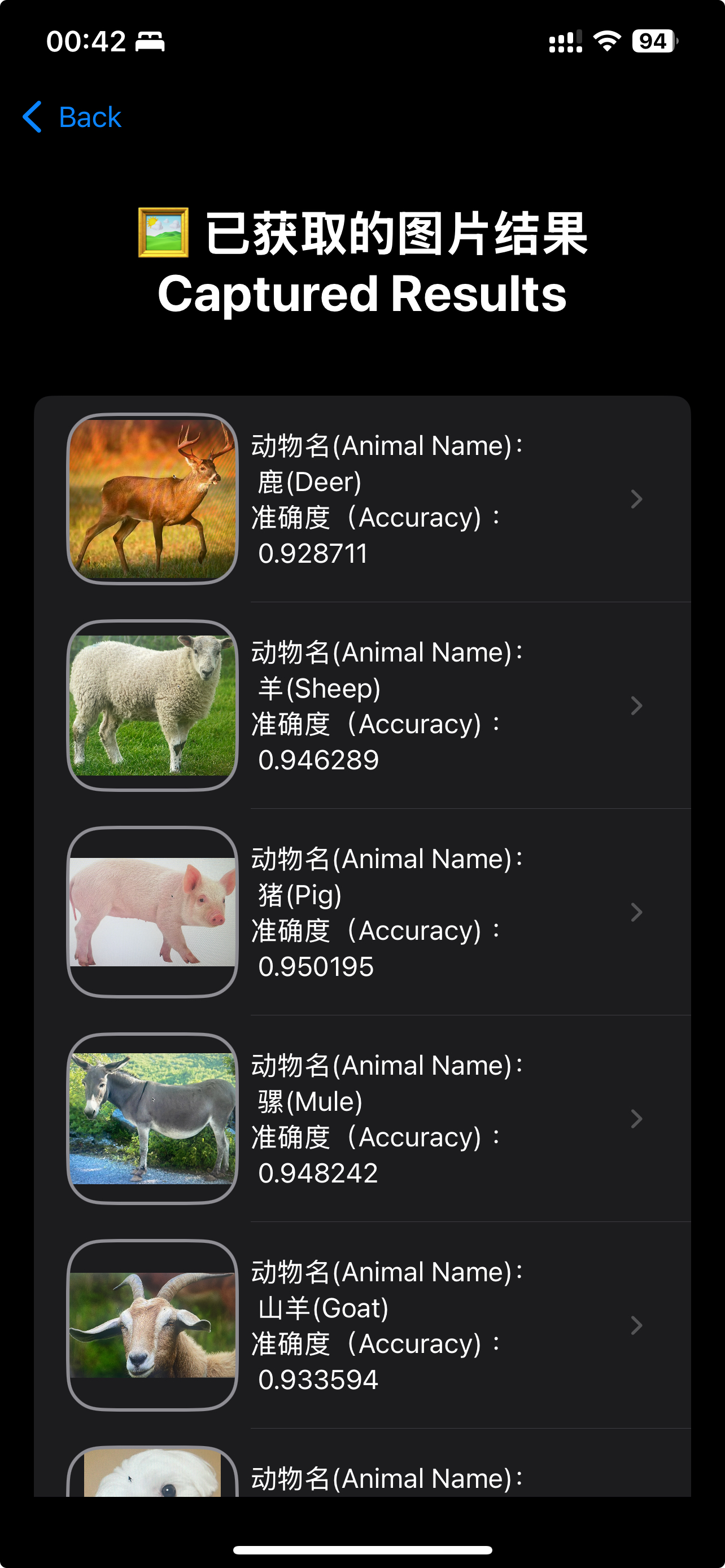725x1568 pixels.
Task: Tap the mule thumbnail image
Action: (154, 1118)
